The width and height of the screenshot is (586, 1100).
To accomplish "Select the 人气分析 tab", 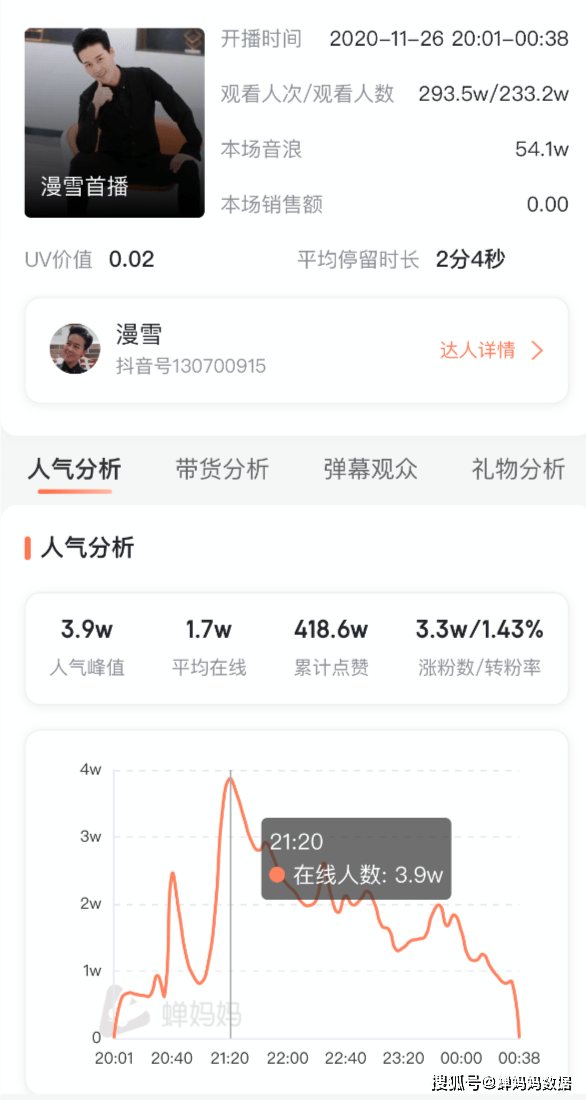I will [74, 469].
